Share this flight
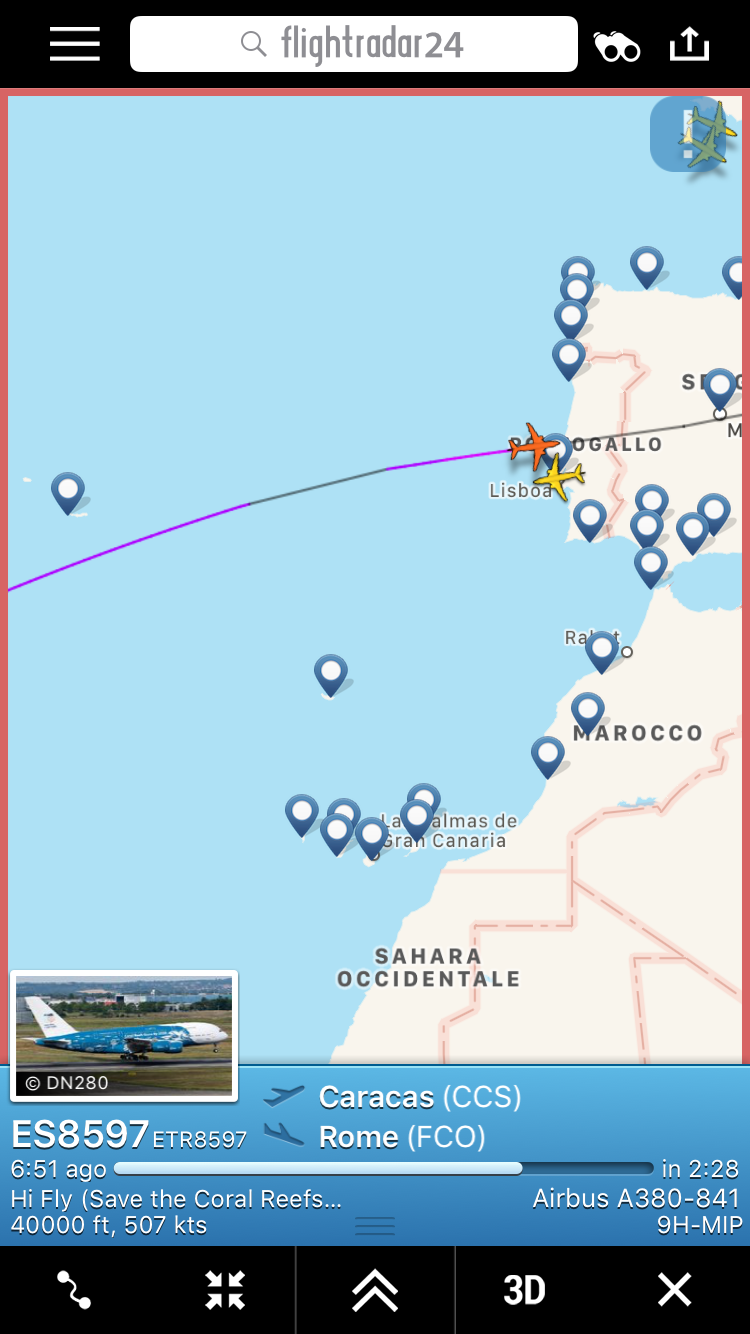Screen dimensions: 750x1334 pyautogui.click(x=689, y=44)
